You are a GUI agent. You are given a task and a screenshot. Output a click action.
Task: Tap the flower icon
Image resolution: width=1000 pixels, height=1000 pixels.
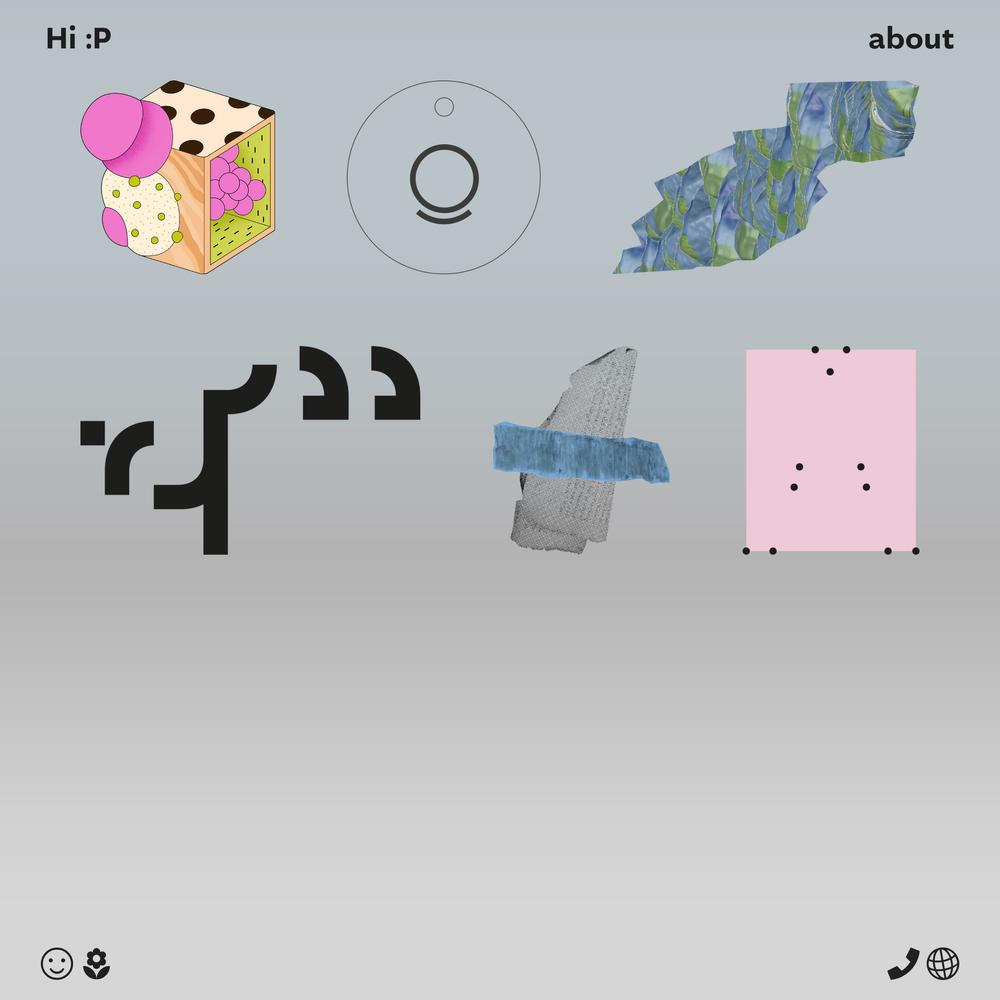97,964
